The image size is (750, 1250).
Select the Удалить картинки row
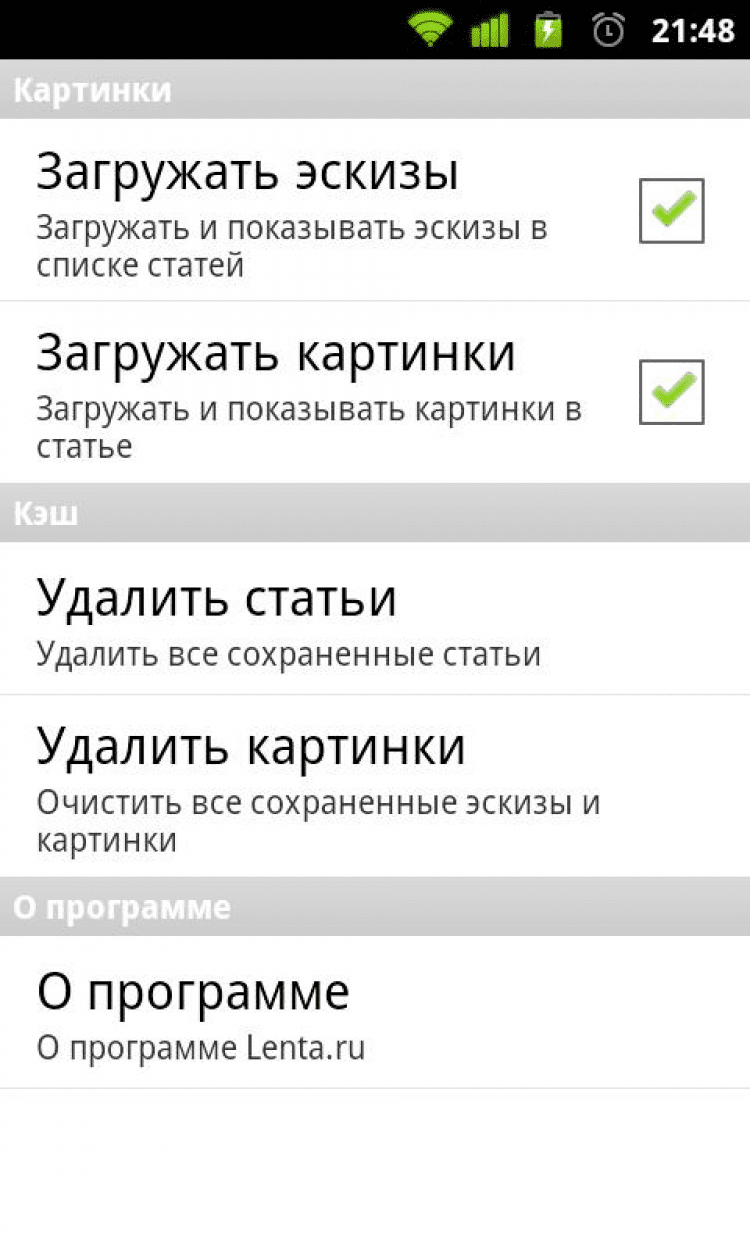point(375,786)
